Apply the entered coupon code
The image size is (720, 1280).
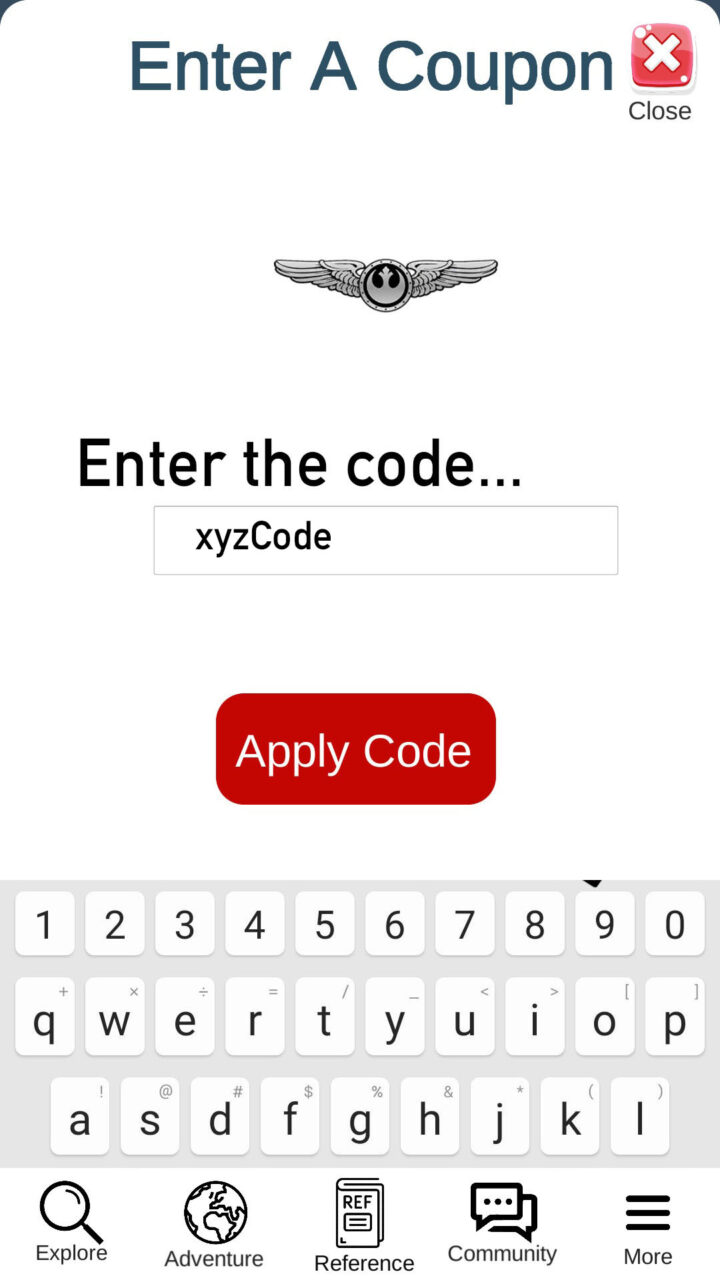(x=355, y=749)
